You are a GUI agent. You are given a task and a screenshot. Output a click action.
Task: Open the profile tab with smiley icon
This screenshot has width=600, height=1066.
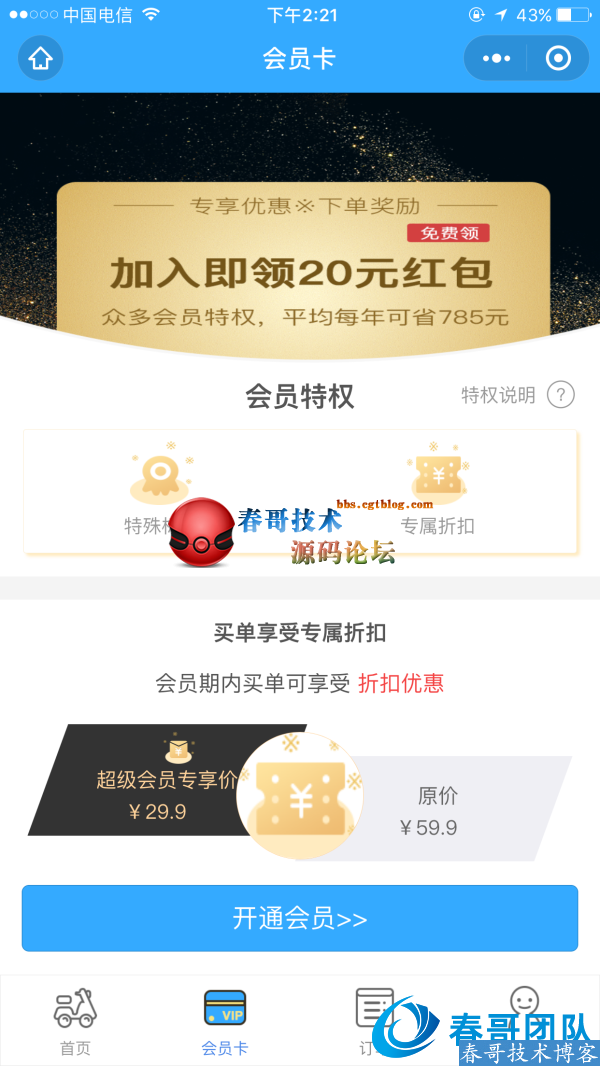pos(524,1000)
